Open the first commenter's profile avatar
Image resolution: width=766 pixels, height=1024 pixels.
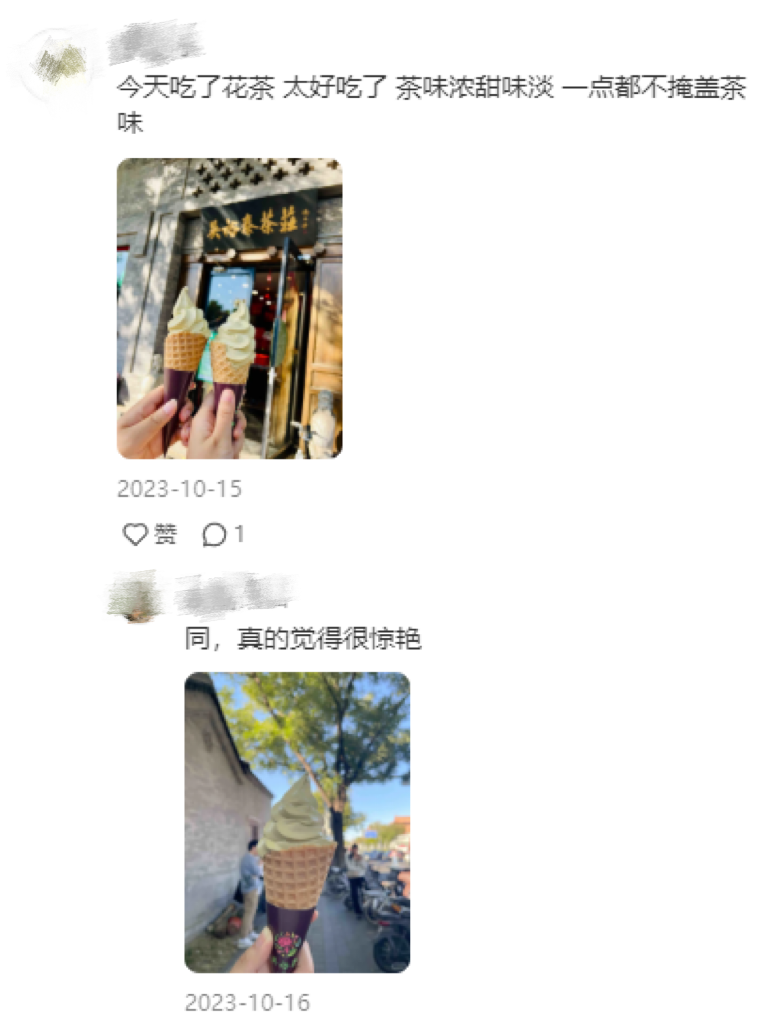click(x=61, y=64)
